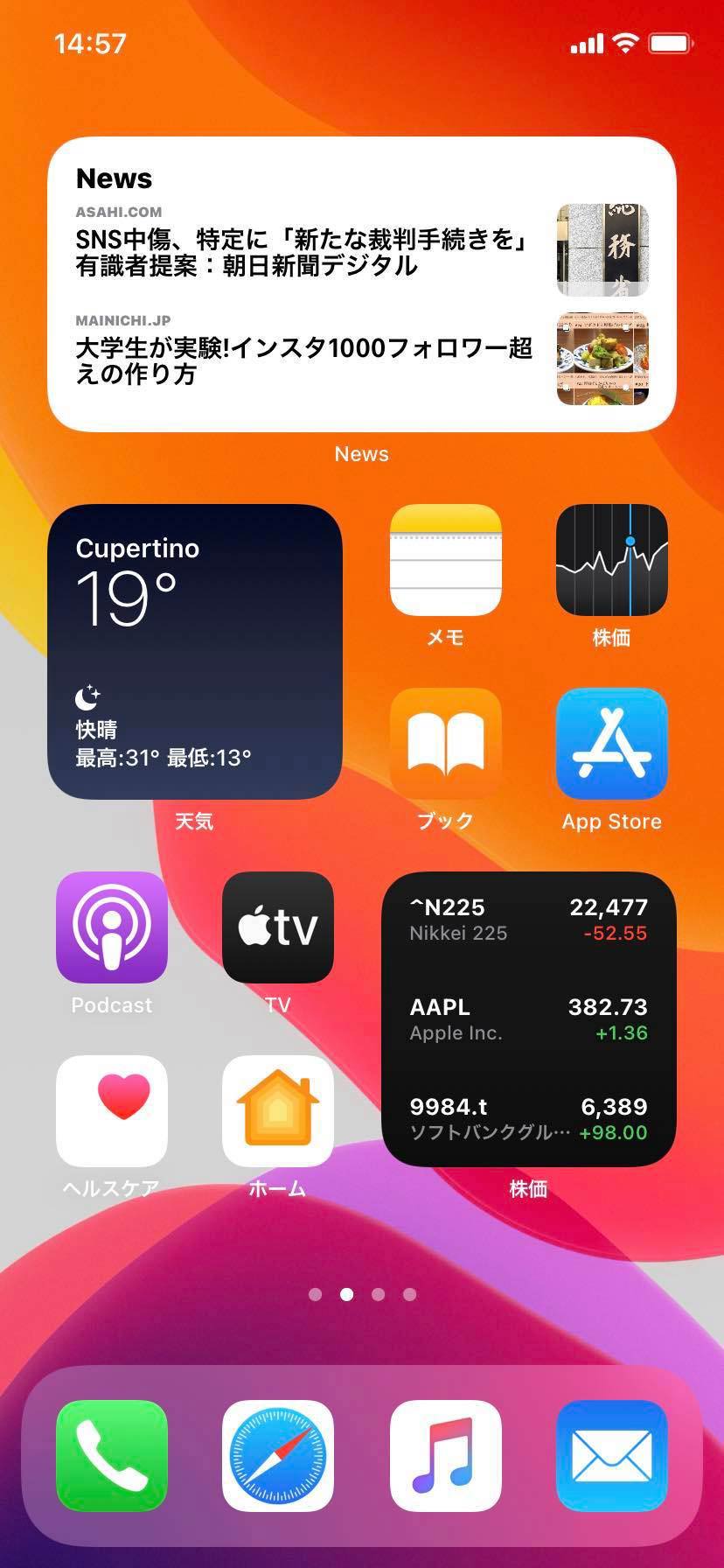Open the Mainichi Instagram followers article
Viewport: 724px width, 1568px height.
click(x=302, y=360)
